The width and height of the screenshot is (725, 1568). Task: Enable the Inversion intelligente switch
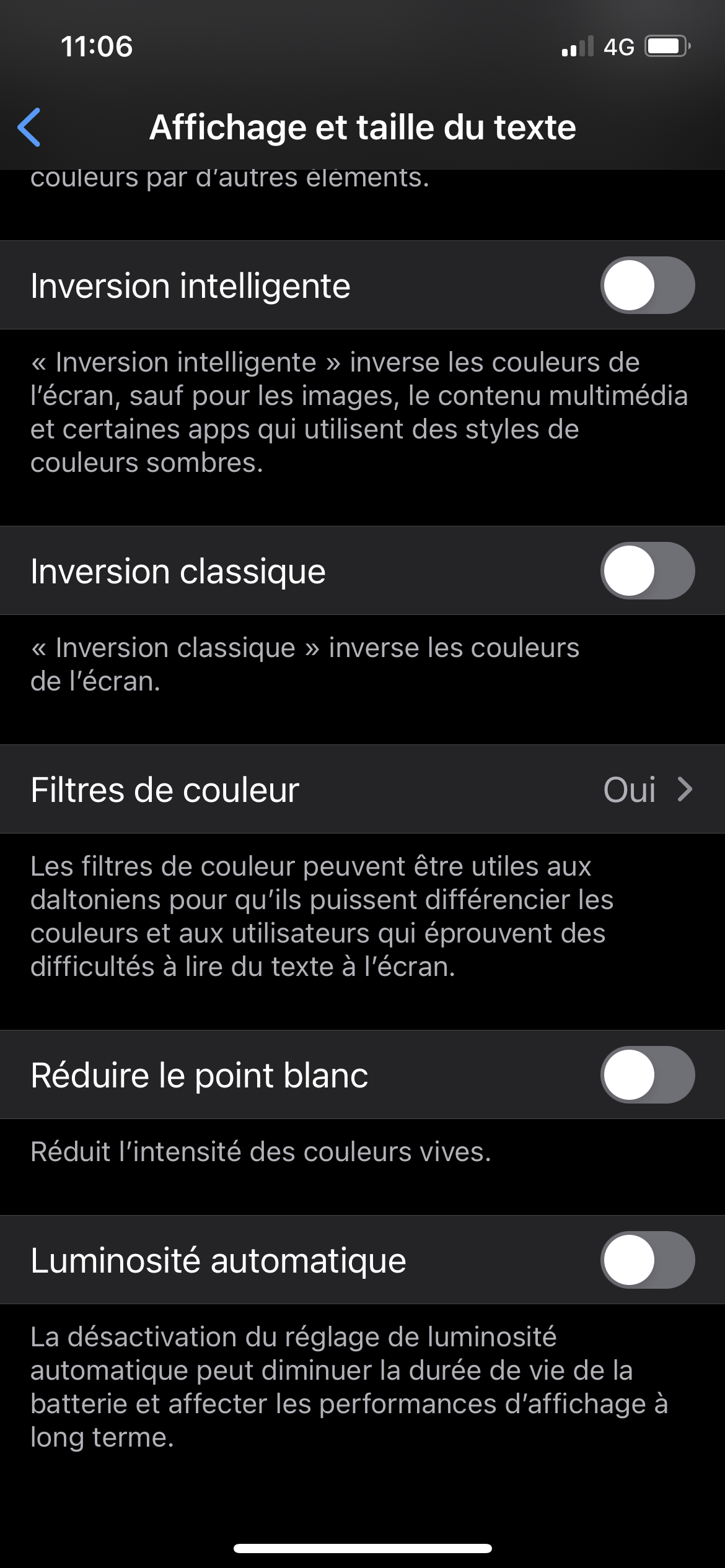pyautogui.click(x=647, y=285)
